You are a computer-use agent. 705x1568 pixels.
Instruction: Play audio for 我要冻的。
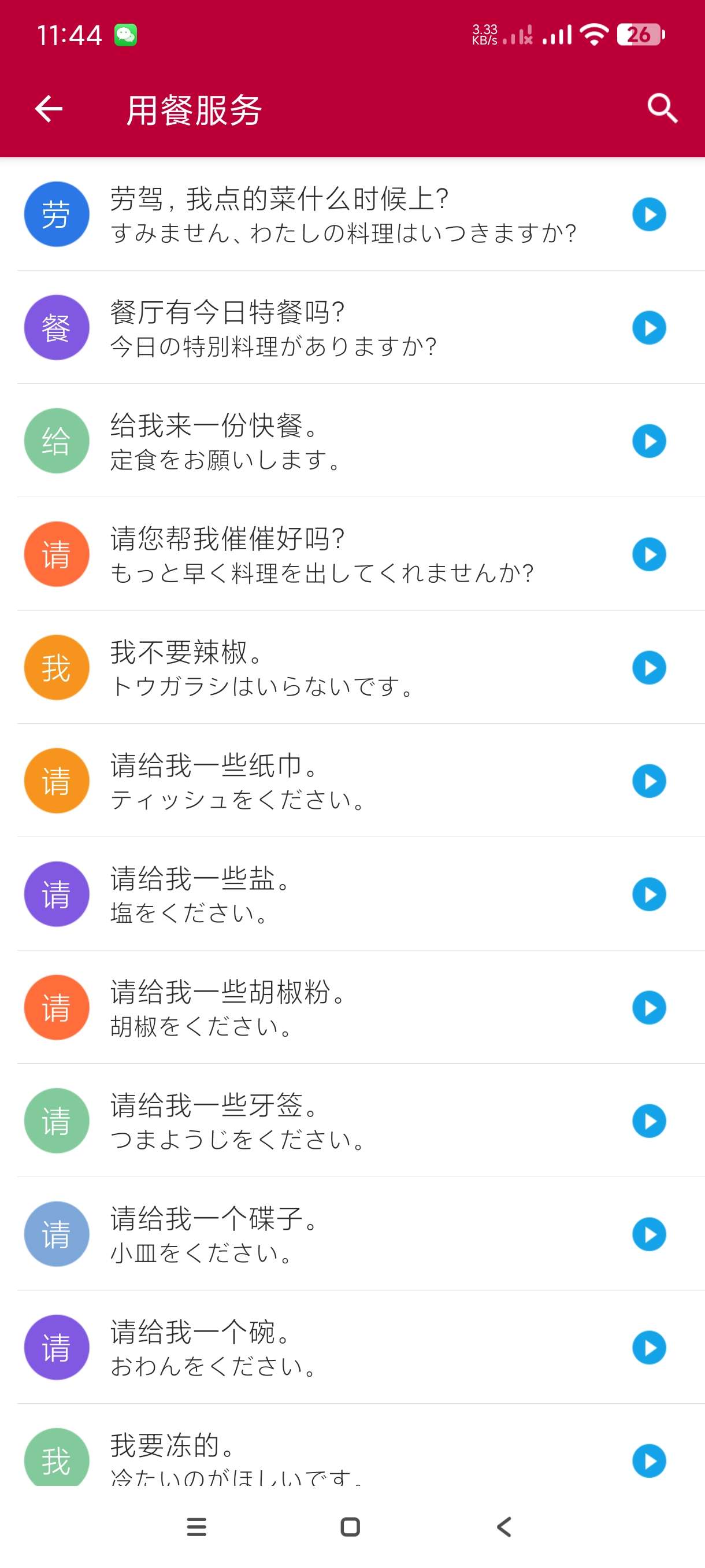tap(649, 1460)
